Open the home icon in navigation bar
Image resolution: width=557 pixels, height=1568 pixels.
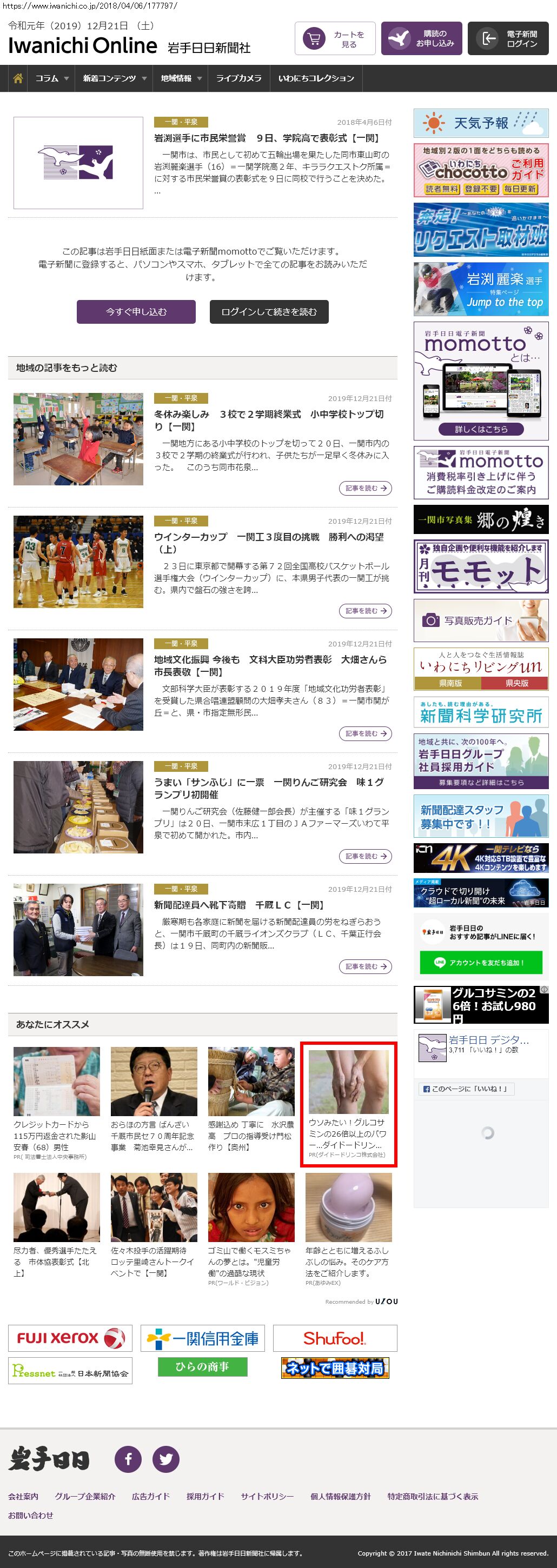pos(18,78)
